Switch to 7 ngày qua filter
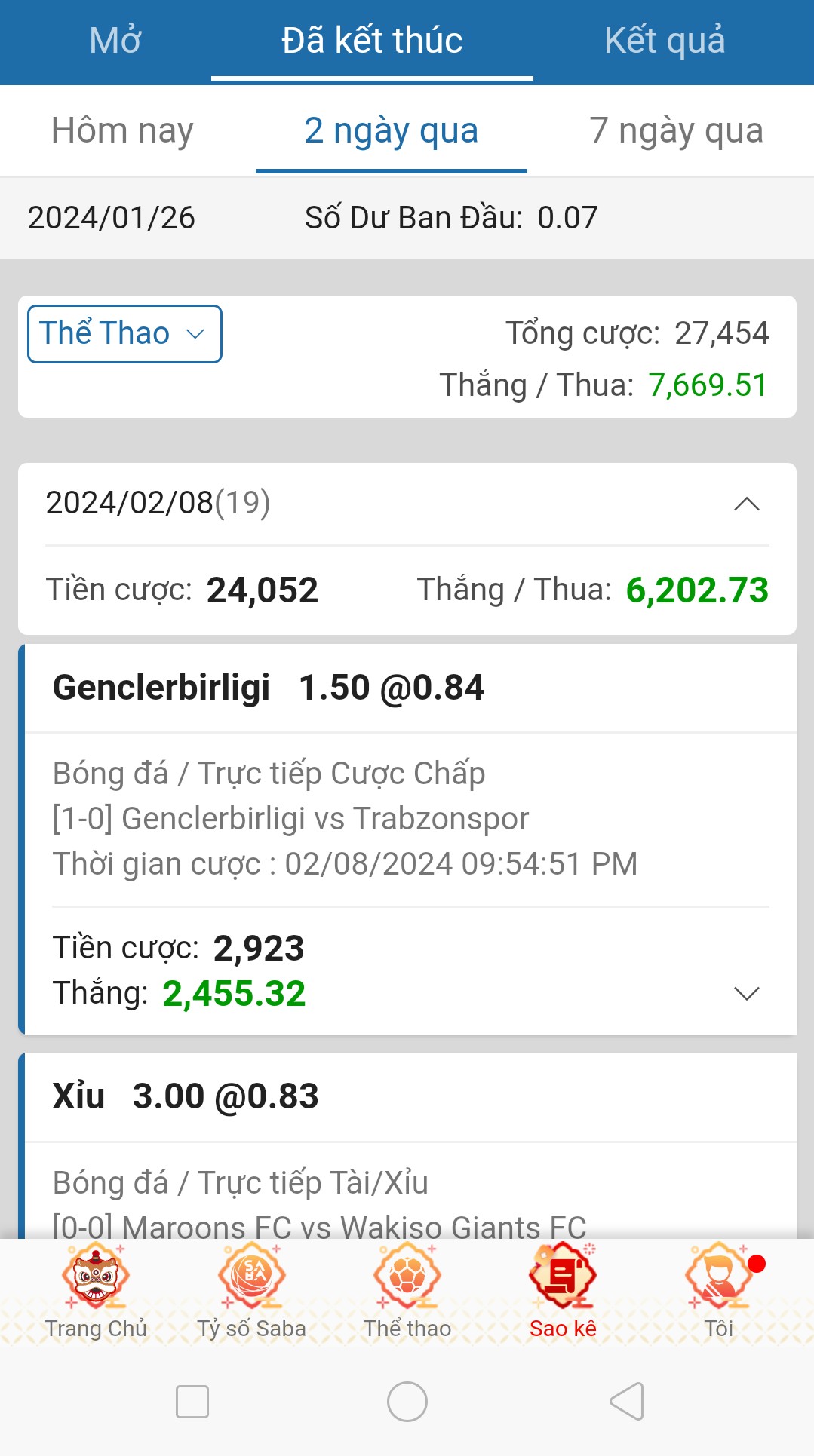 (675, 131)
